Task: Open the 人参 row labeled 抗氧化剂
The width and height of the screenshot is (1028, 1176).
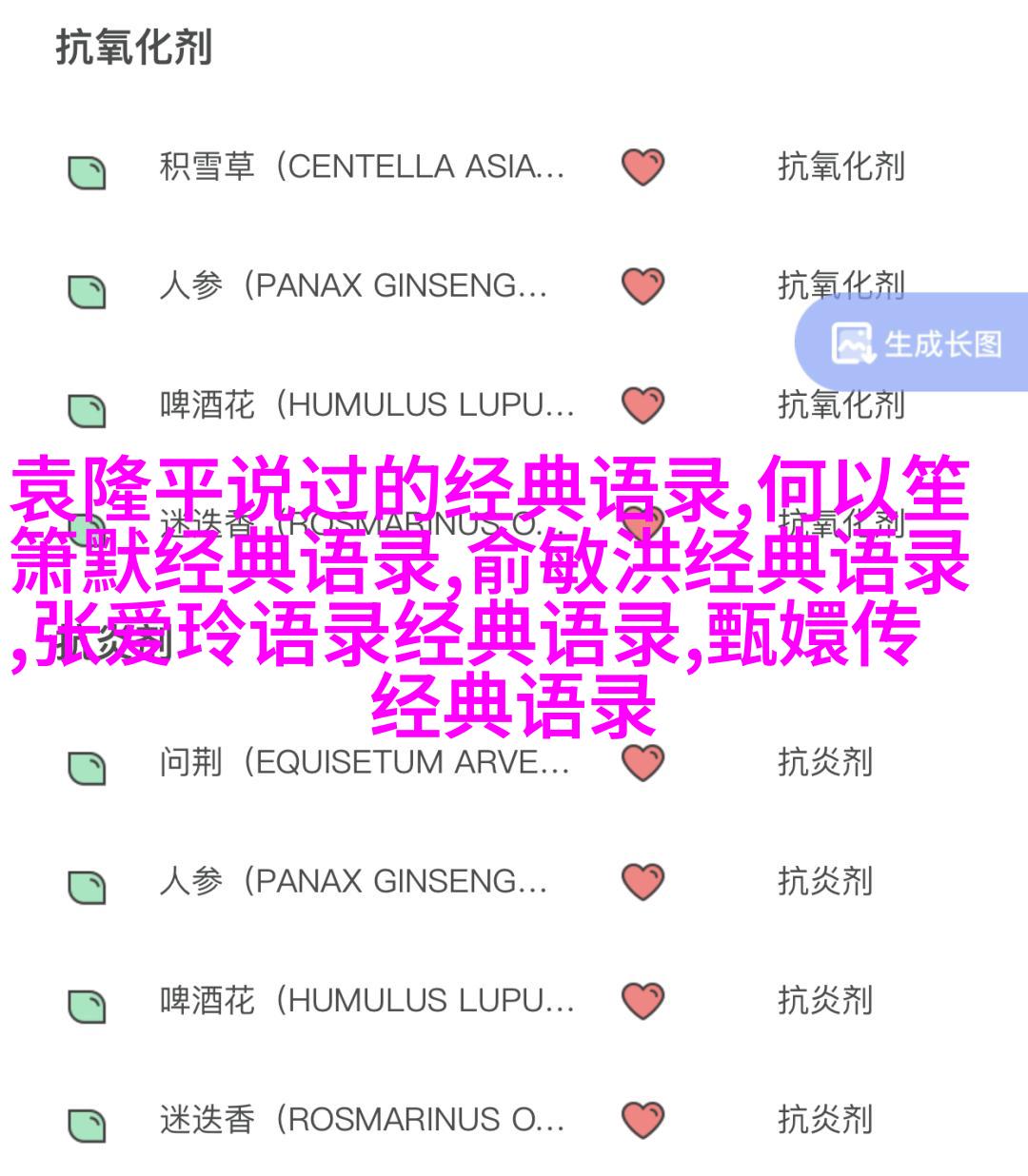Action: 353,285
